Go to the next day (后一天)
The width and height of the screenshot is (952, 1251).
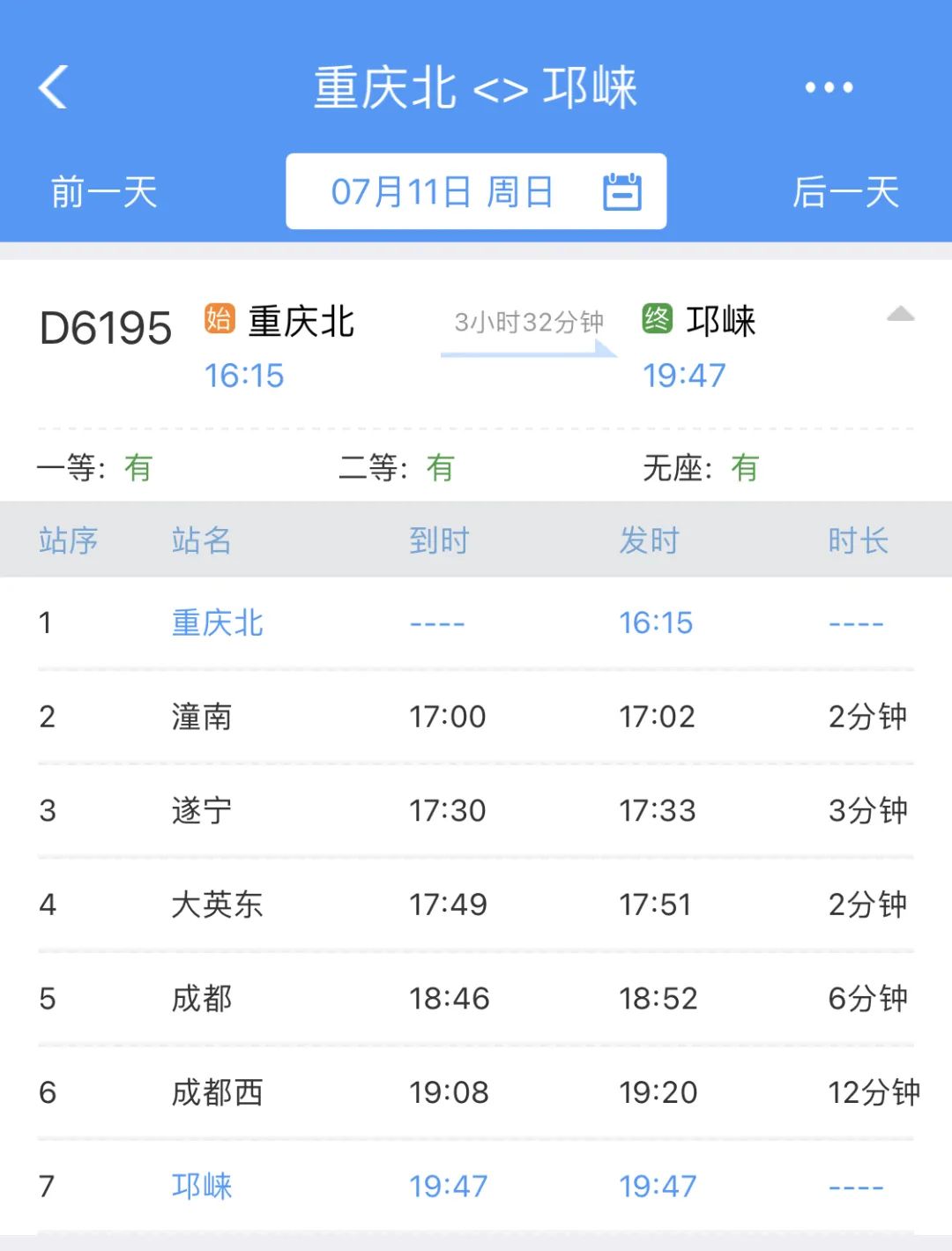pos(845,192)
